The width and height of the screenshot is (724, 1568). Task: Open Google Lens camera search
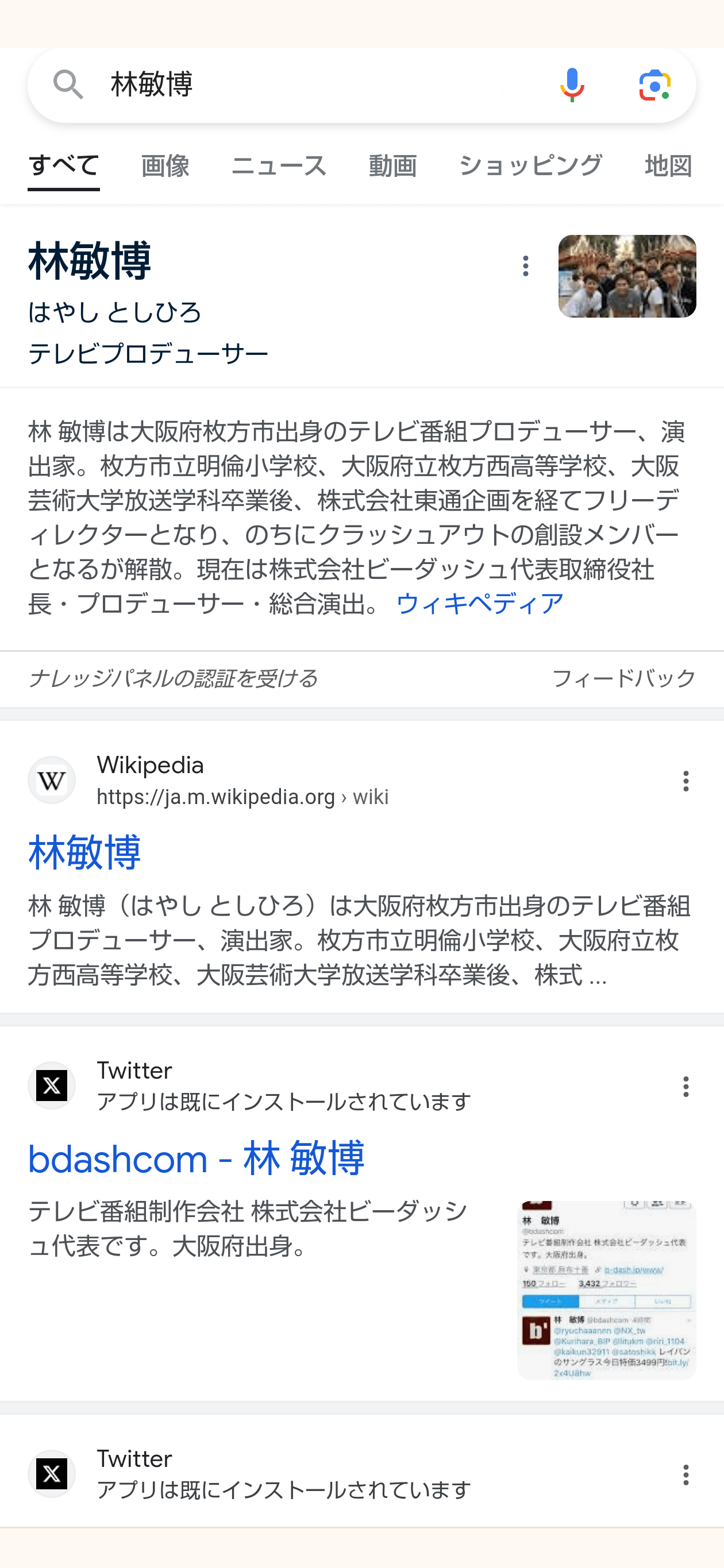(x=654, y=84)
